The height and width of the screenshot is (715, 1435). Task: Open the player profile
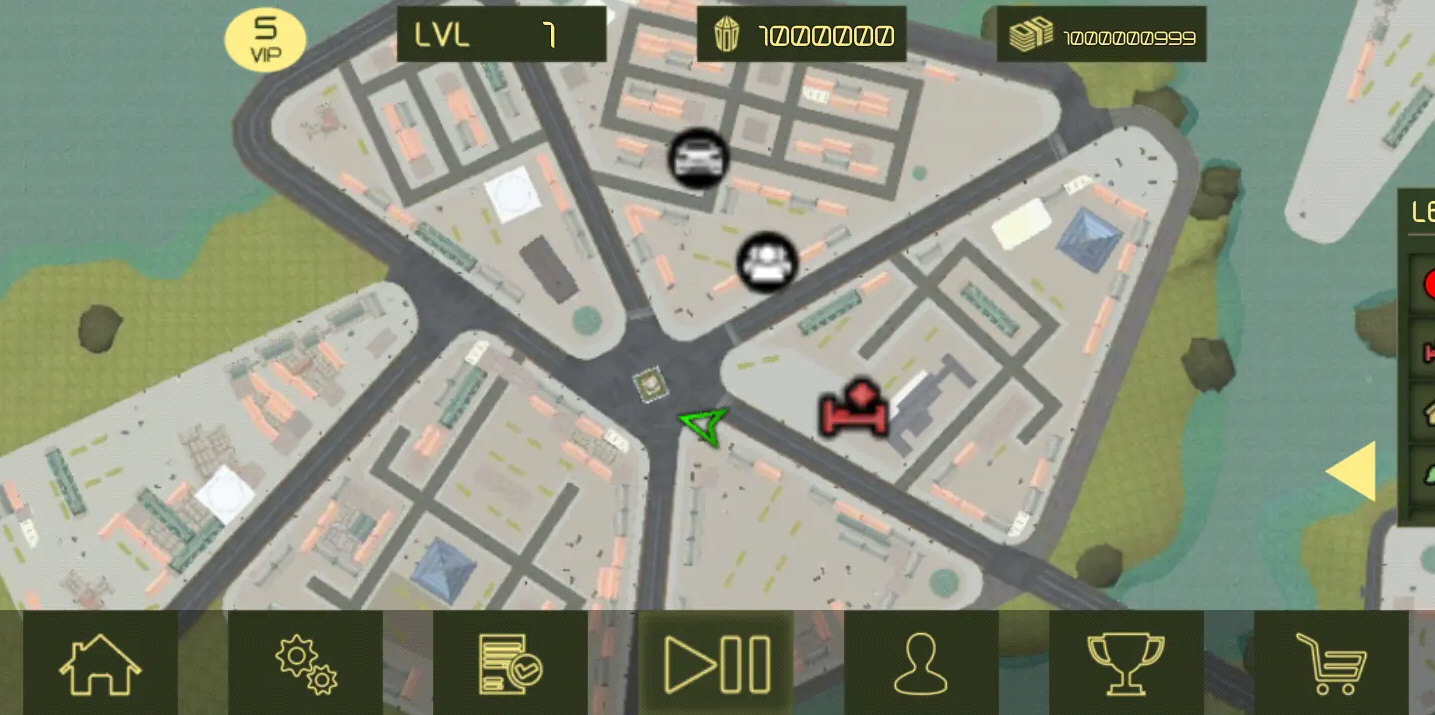(x=921, y=663)
